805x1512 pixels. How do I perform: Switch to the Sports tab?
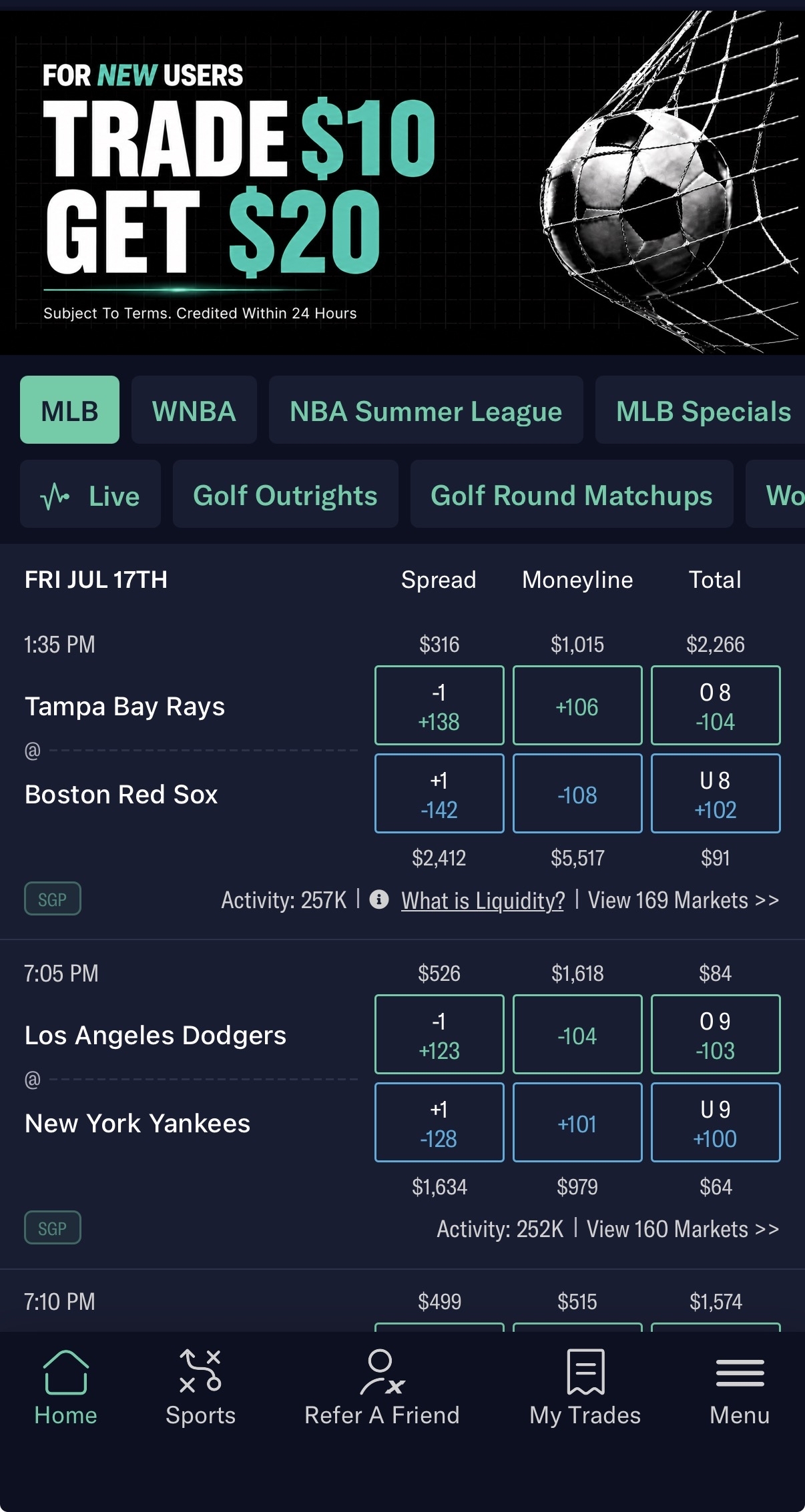200,1387
